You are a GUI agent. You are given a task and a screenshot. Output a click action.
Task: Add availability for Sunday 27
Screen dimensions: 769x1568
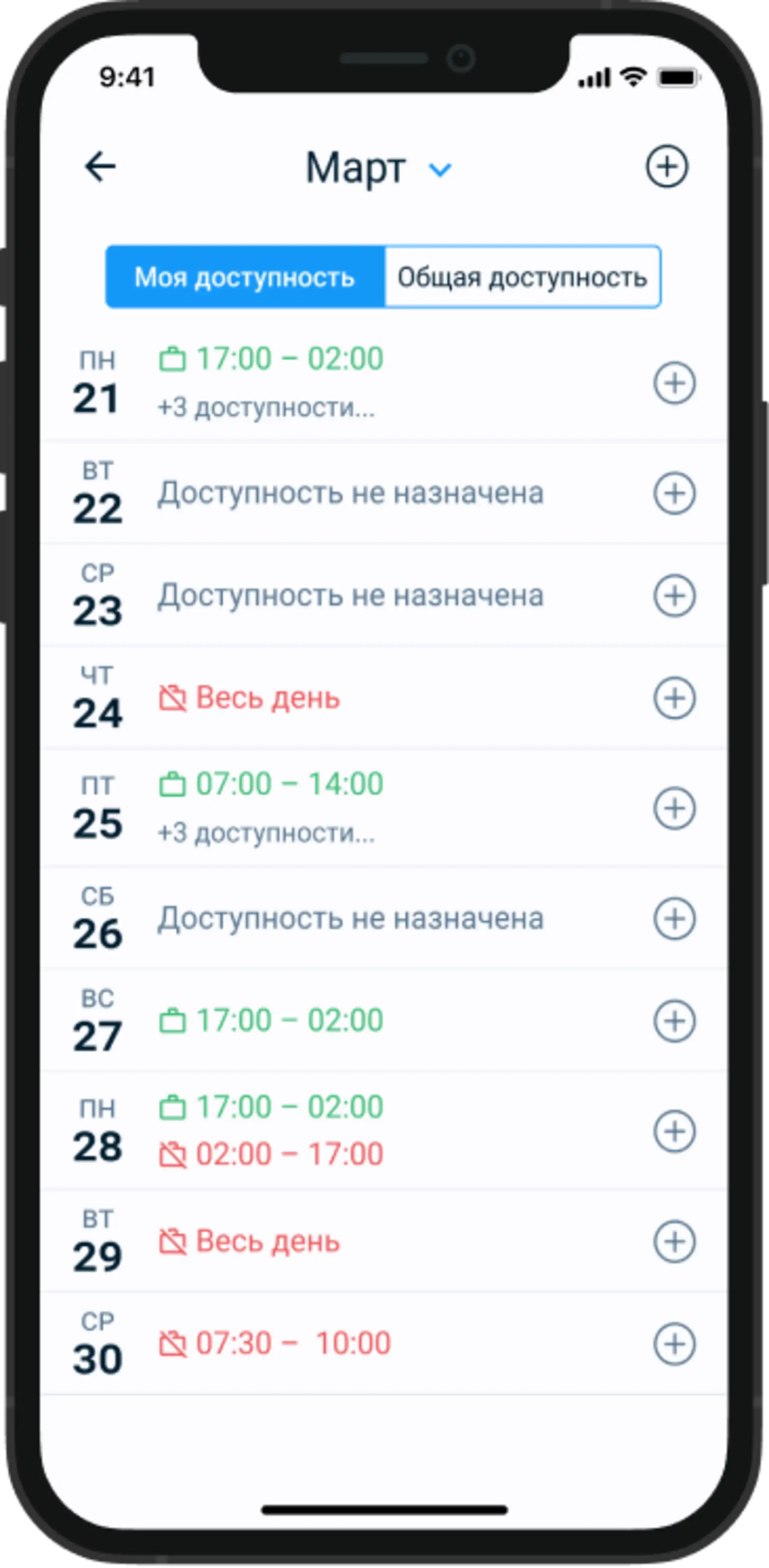(x=674, y=1021)
